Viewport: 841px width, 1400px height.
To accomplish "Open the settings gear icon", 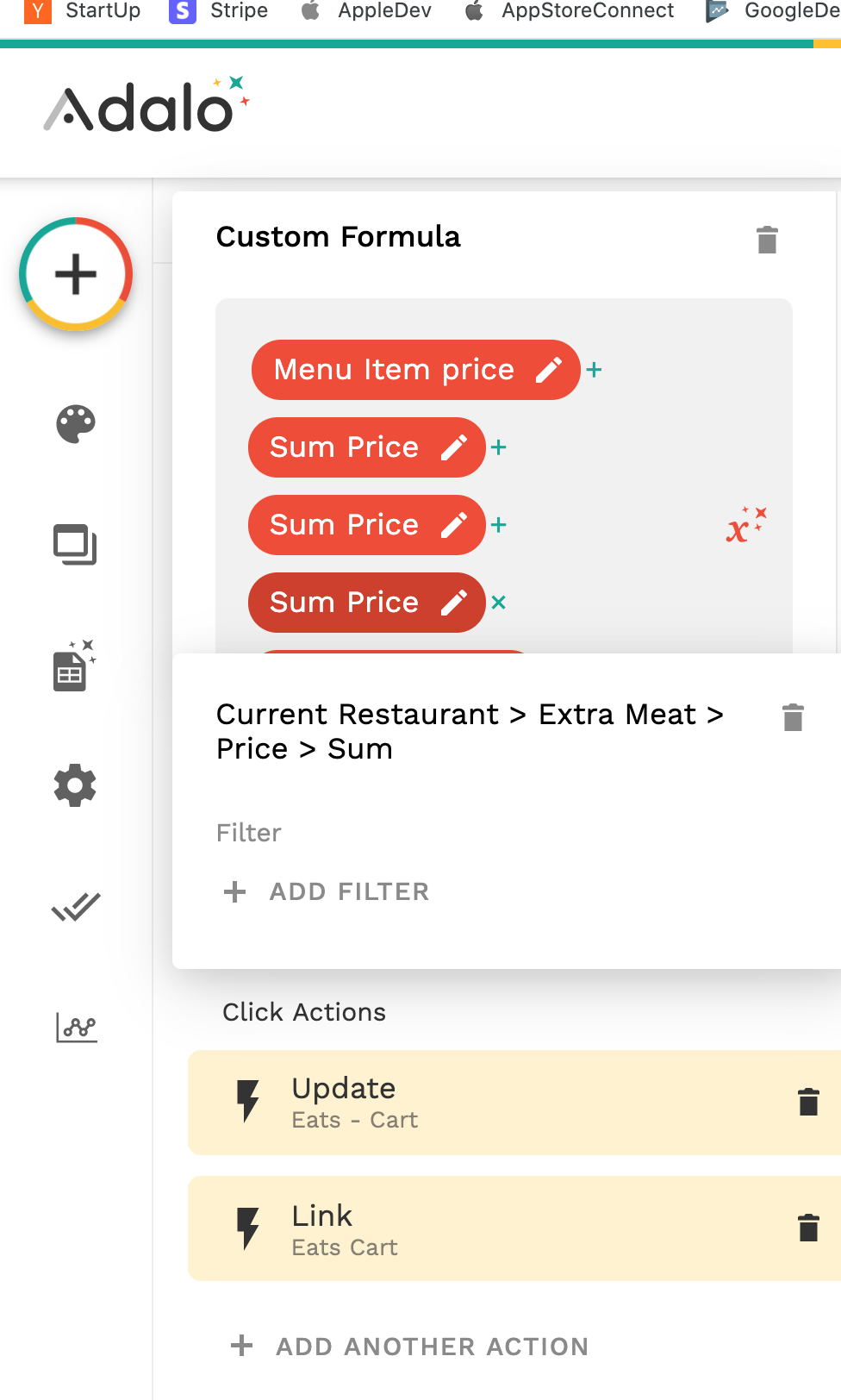I will tap(76, 785).
